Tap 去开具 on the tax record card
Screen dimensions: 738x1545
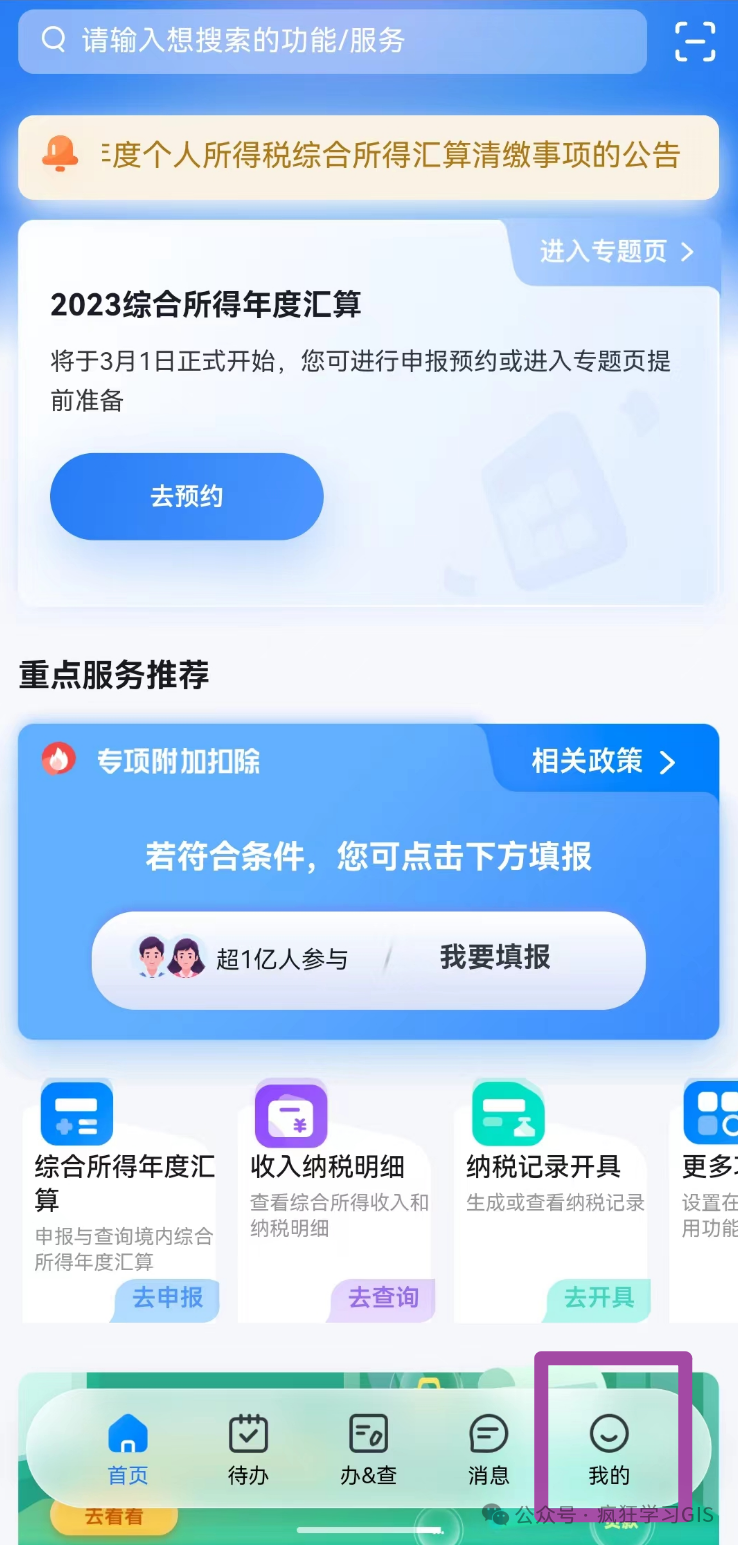click(599, 1298)
